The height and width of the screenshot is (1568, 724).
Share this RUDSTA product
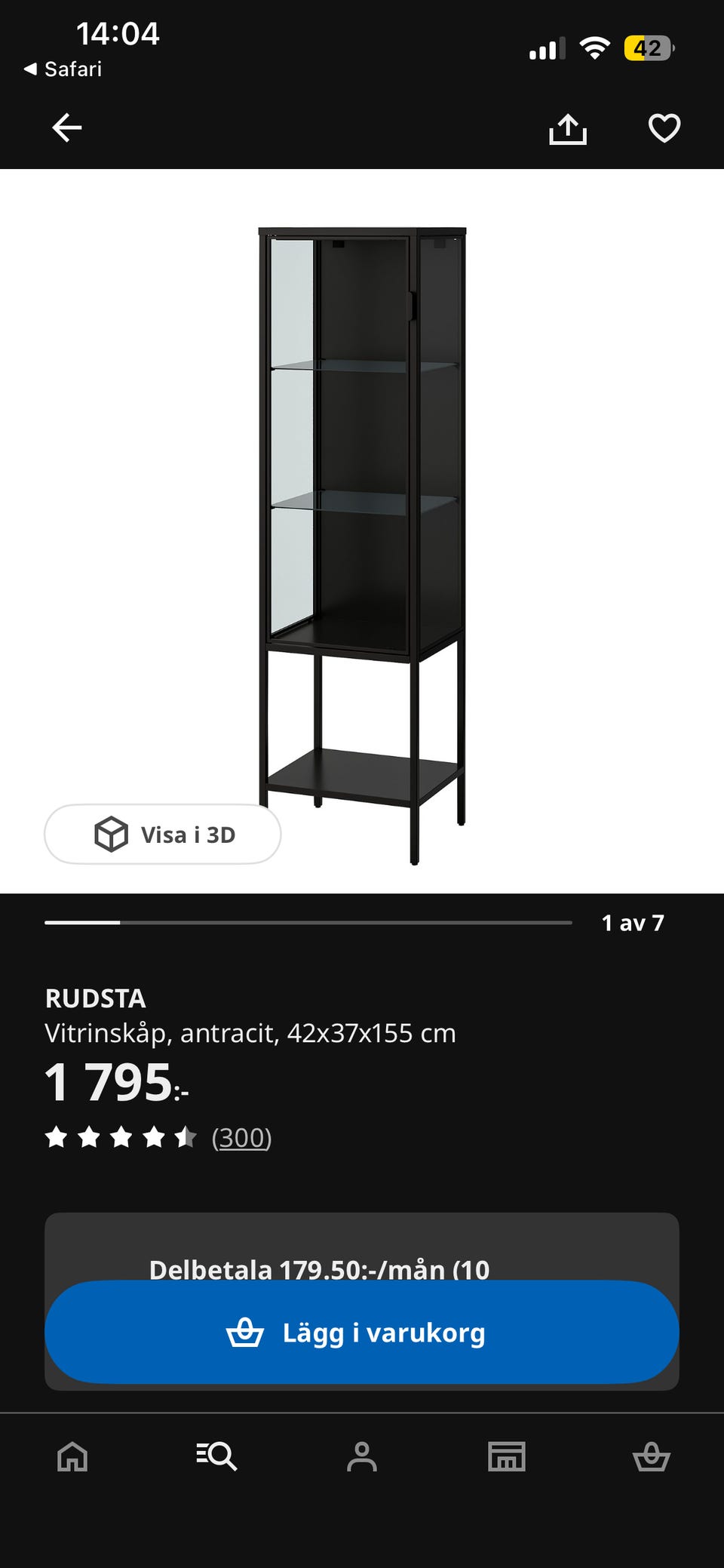pos(568,128)
